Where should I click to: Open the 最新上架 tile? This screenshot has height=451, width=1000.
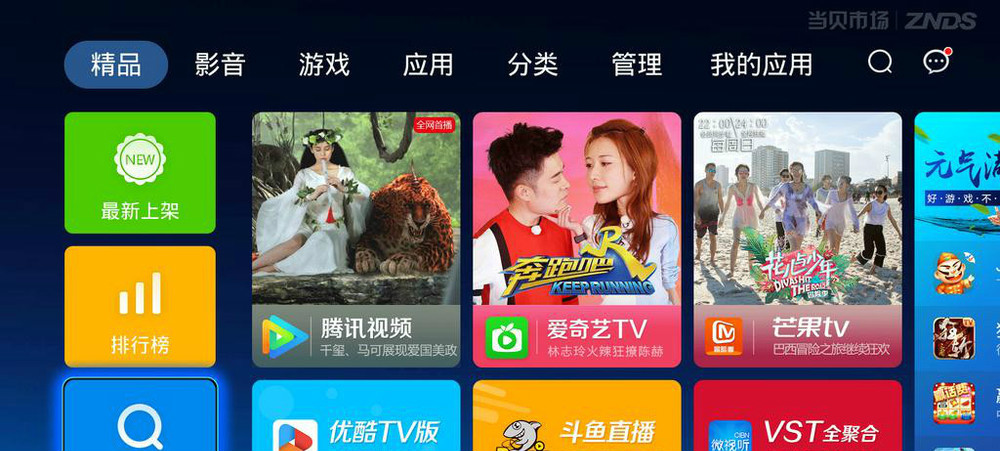click(x=140, y=173)
